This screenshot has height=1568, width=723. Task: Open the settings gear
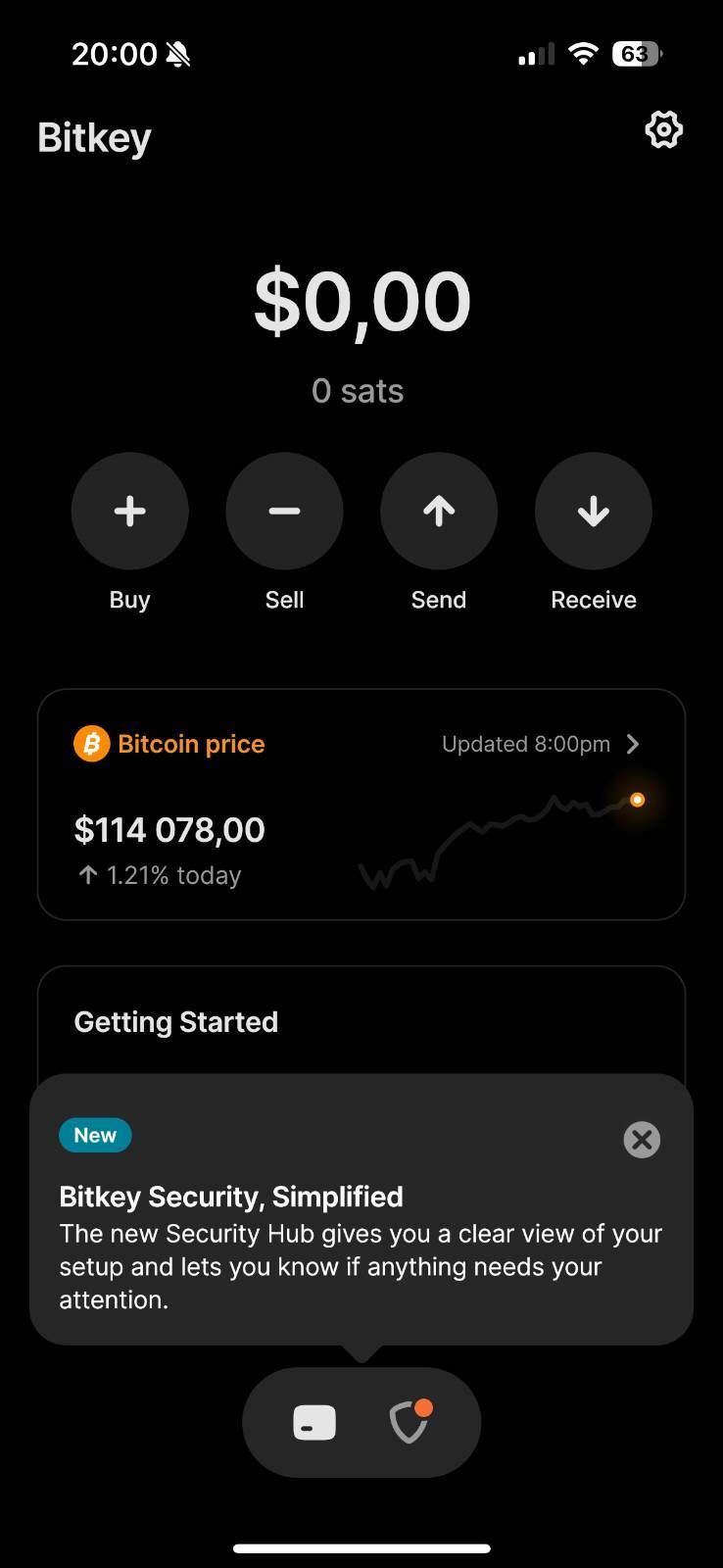click(x=663, y=129)
